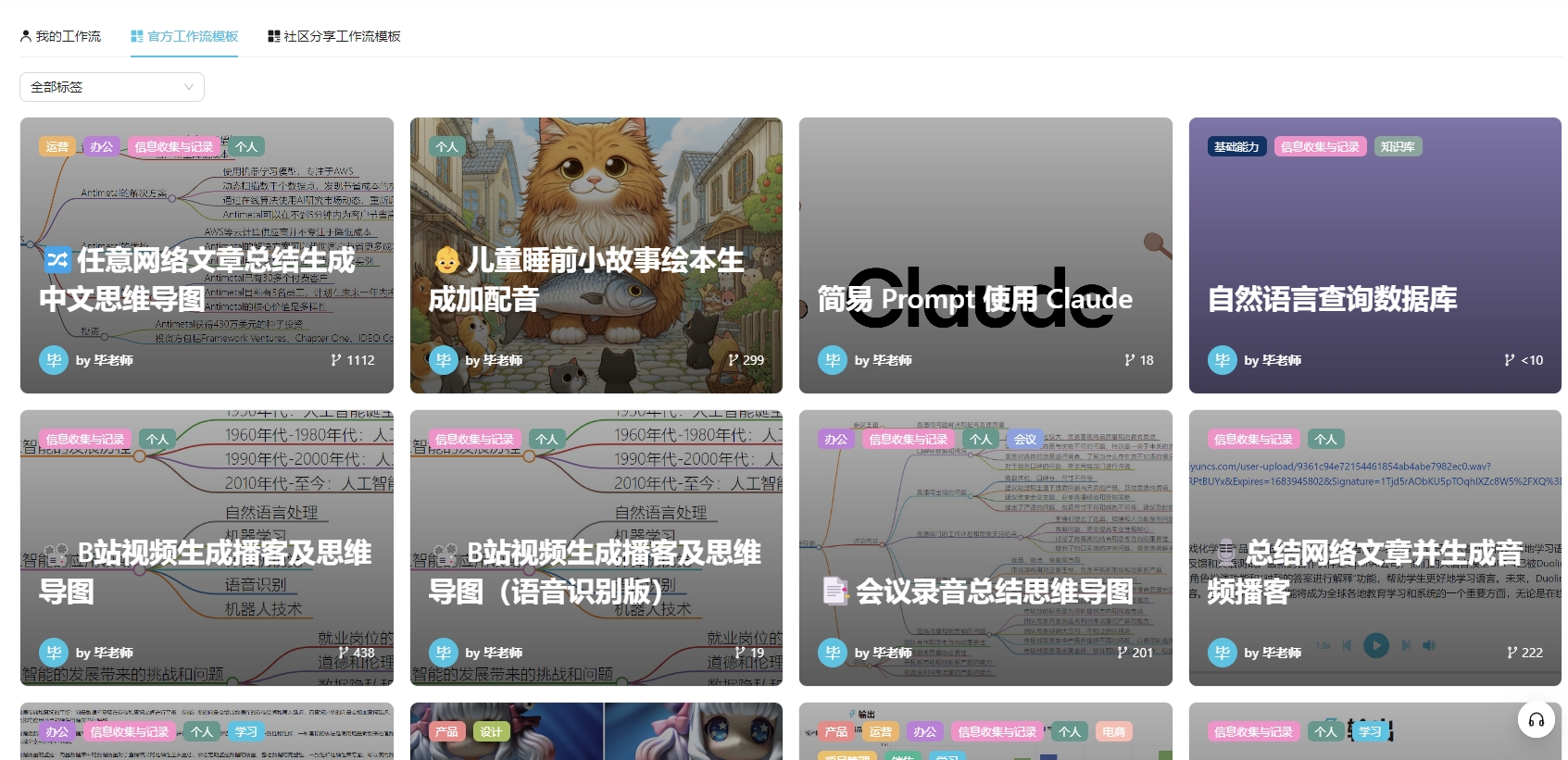Open the B站视频生成播客及思维导图（语音识别版）template
This screenshot has width=1568, height=760.
[596, 570]
